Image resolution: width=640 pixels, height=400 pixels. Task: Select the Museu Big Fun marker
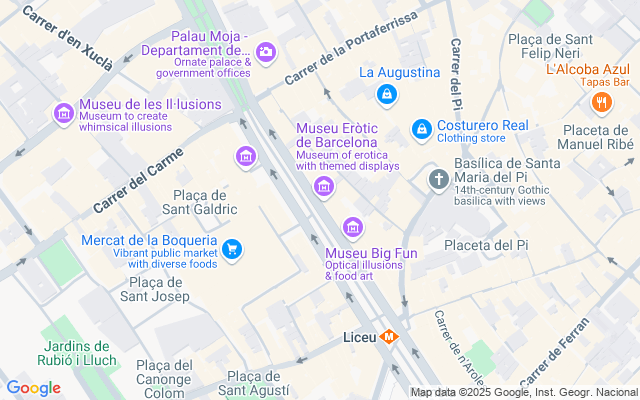click(352, 228)
